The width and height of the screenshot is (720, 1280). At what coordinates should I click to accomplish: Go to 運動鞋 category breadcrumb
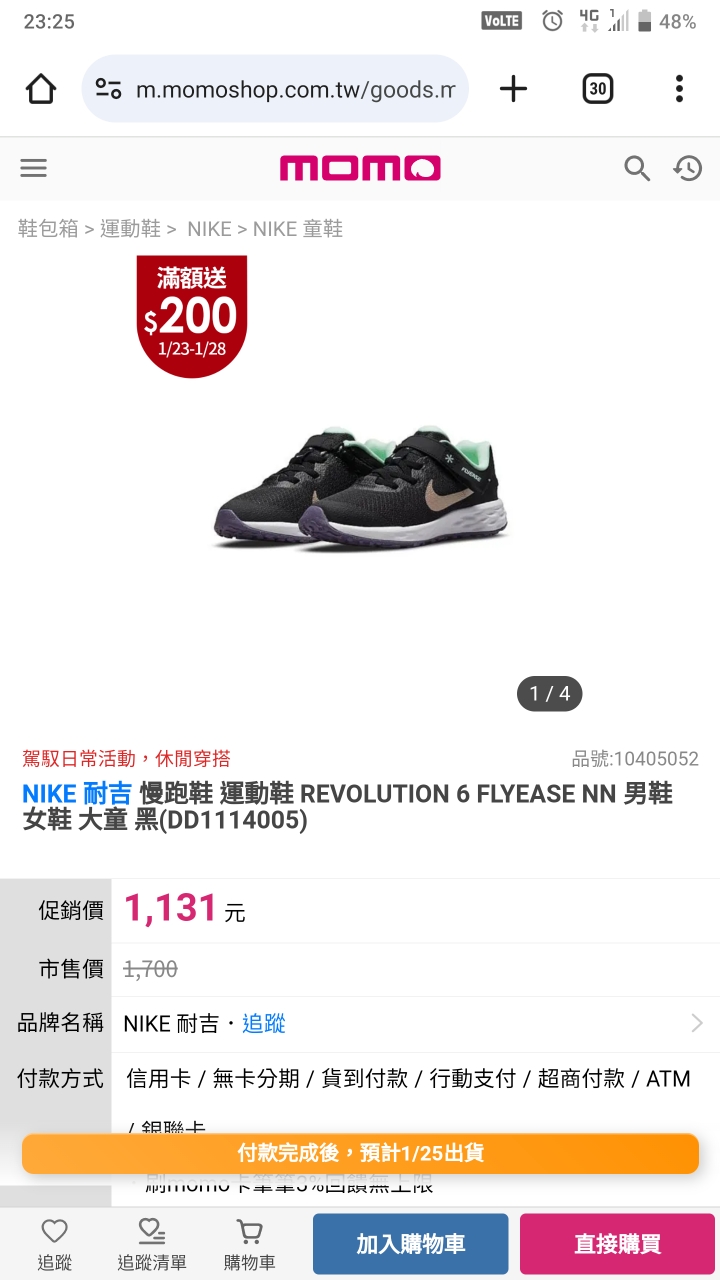(x=130, y=229)
